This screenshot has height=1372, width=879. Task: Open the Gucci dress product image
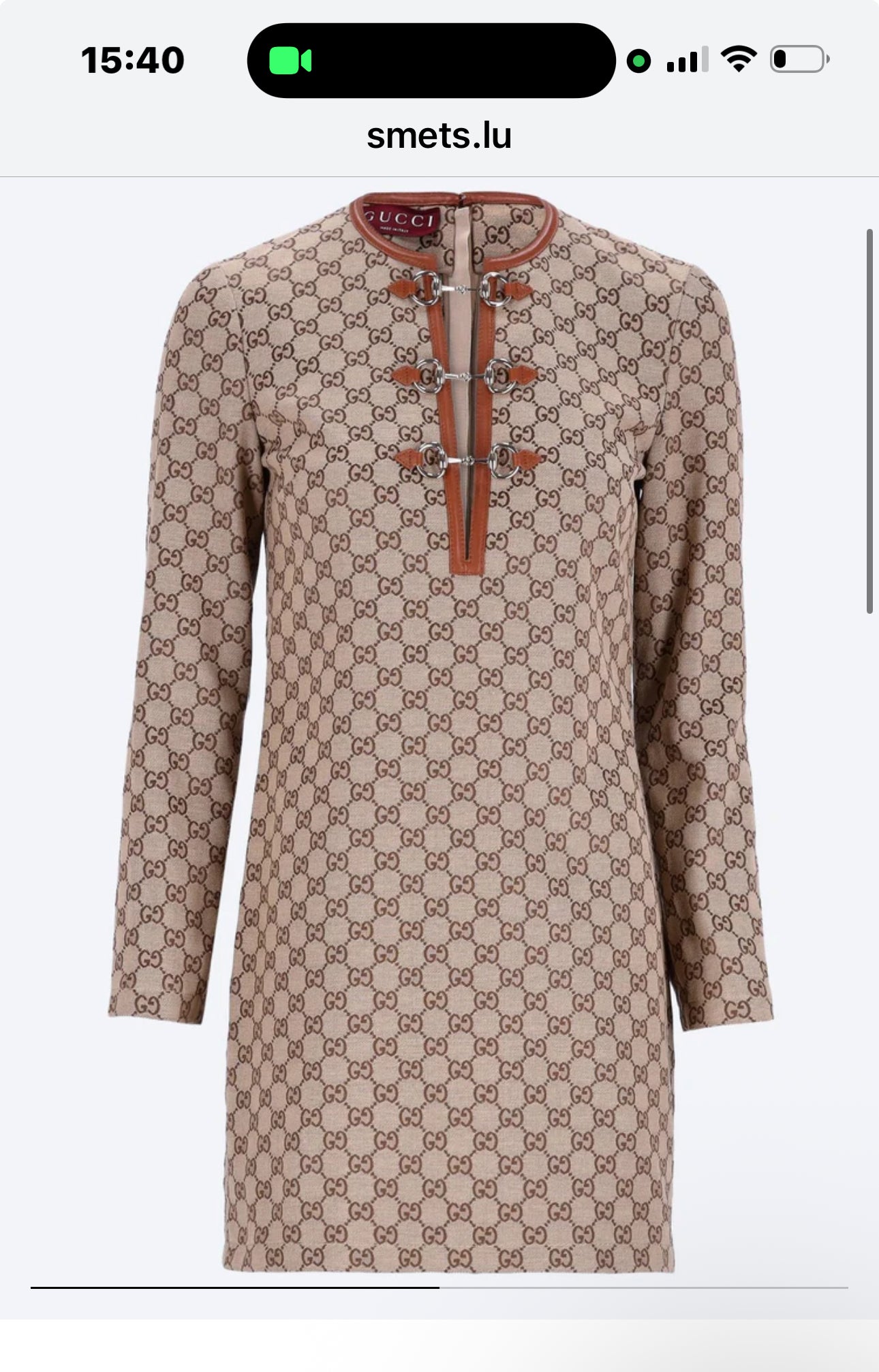pyautogui.click(x=439, y=736)
